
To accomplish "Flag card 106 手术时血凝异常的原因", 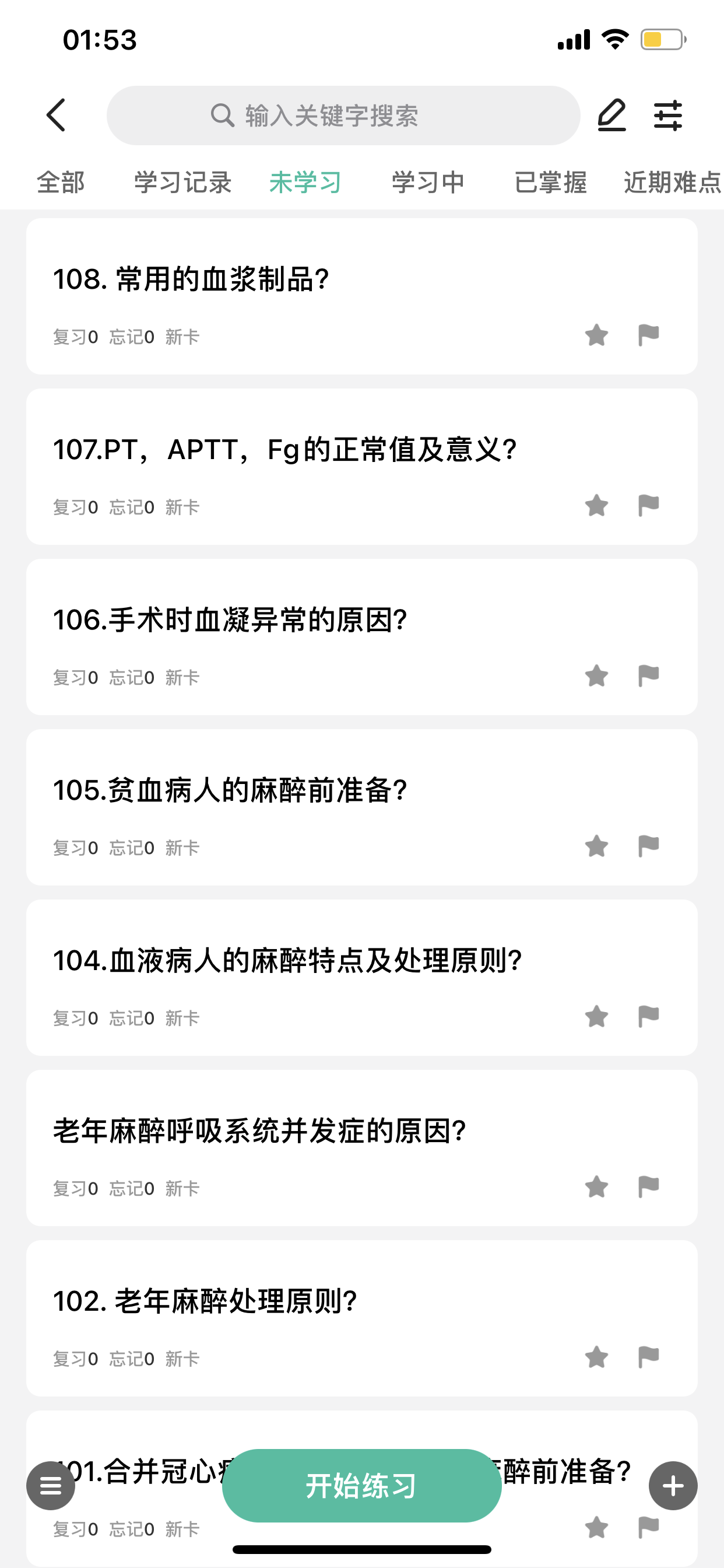I will [x=649, y=675].
